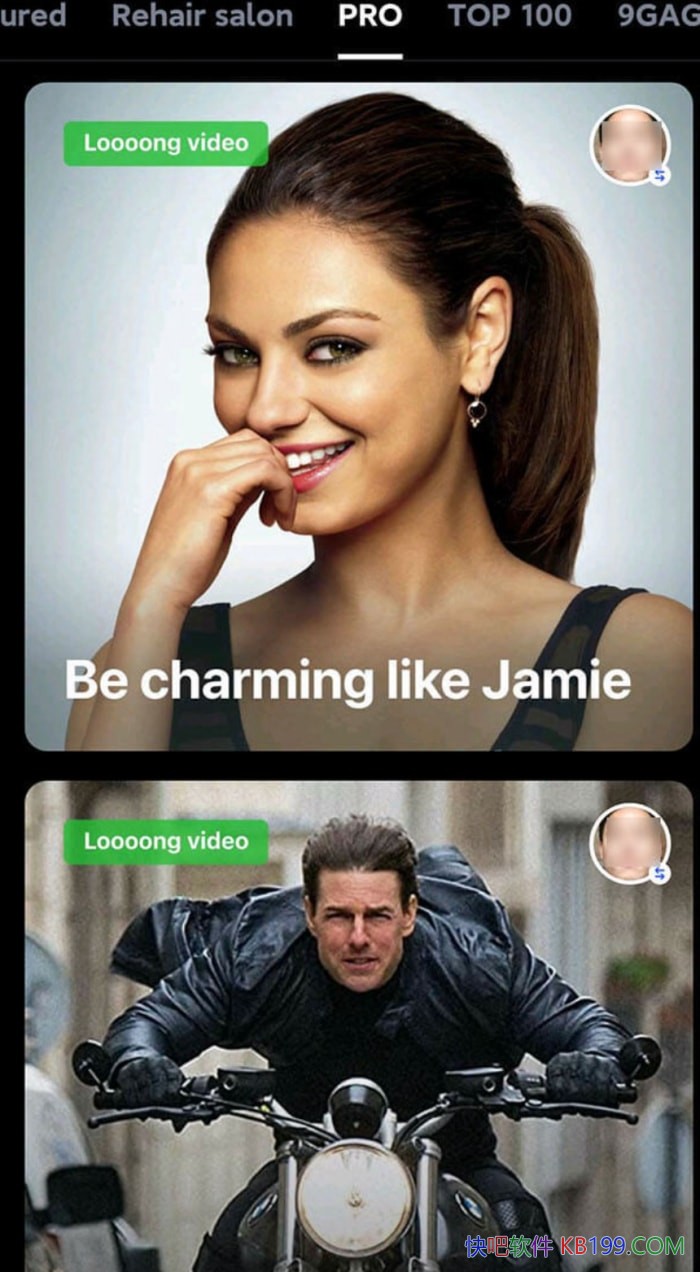Switch to the Rehair salon tab
The height and width of the screenshot is (1272, 700).
click(202, 16)
